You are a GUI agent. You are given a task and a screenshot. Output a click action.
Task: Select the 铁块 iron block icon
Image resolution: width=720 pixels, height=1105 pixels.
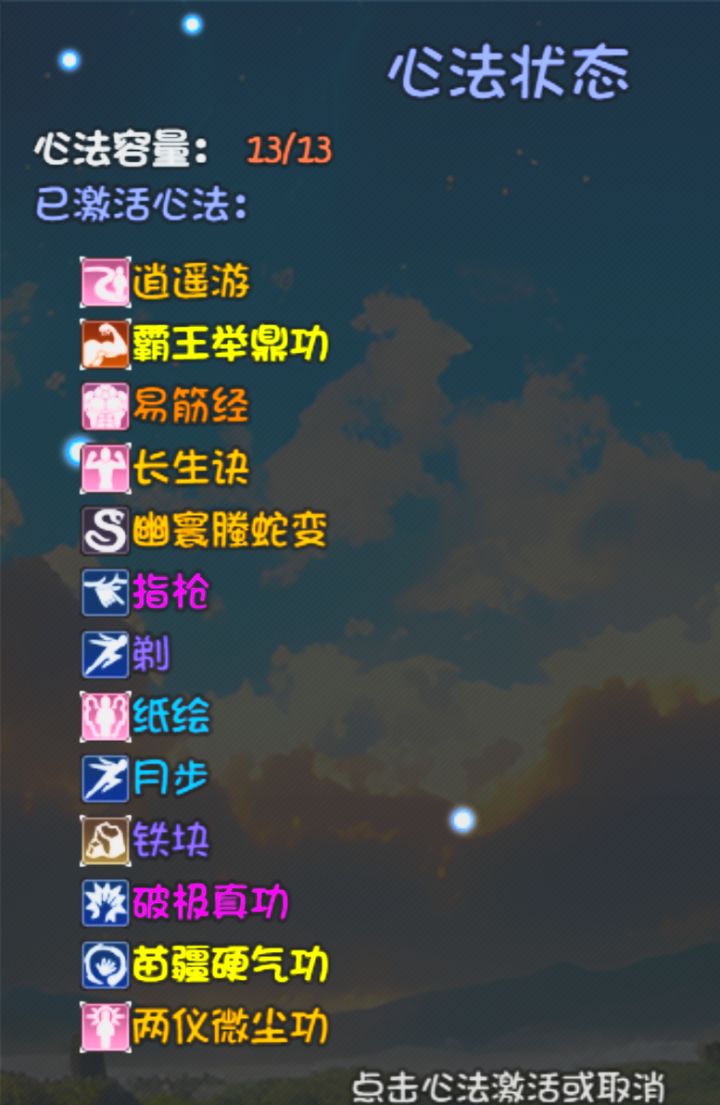pyautogui.click(x=106, y=841)
